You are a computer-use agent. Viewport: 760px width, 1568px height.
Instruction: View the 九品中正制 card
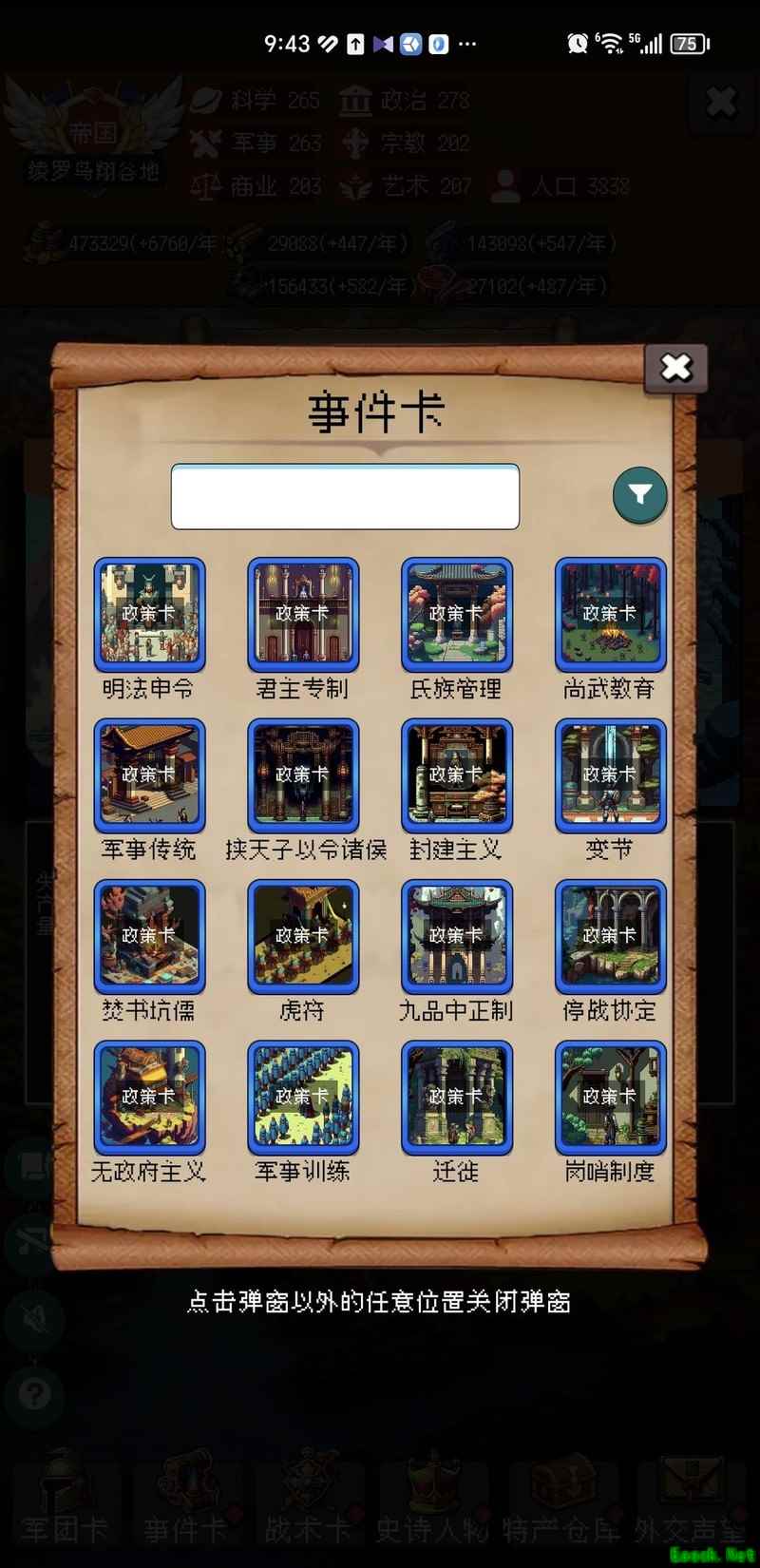457,936
